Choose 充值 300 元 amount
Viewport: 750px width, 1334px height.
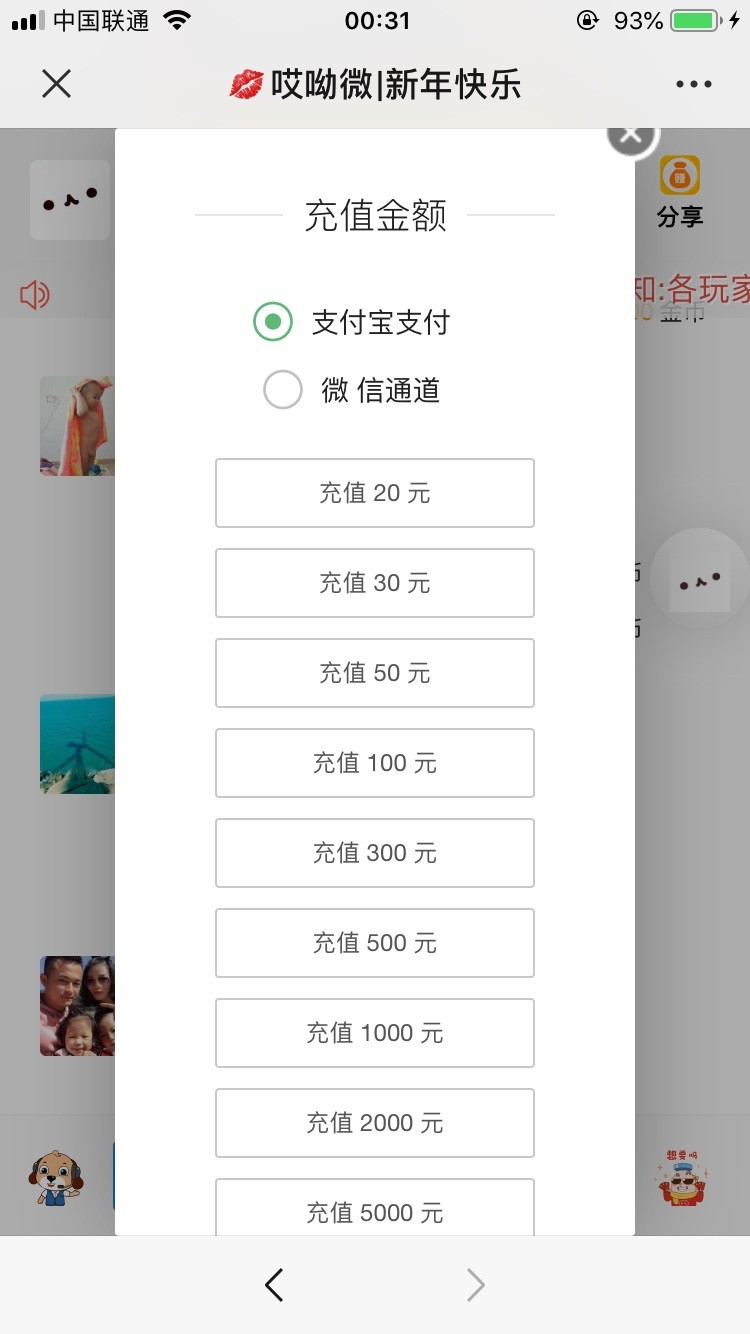click(375, 853)
